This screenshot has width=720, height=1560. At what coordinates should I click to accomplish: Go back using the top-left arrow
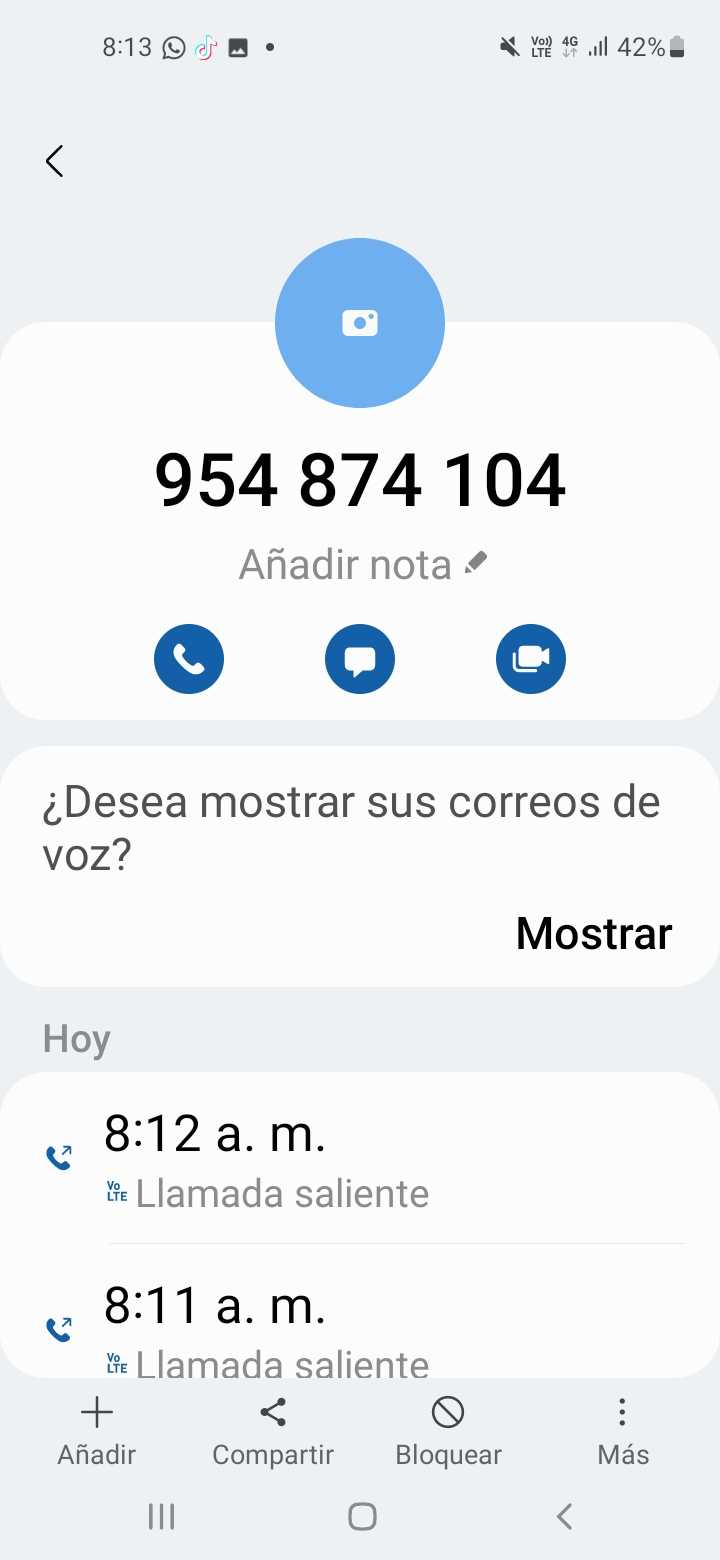55,161
